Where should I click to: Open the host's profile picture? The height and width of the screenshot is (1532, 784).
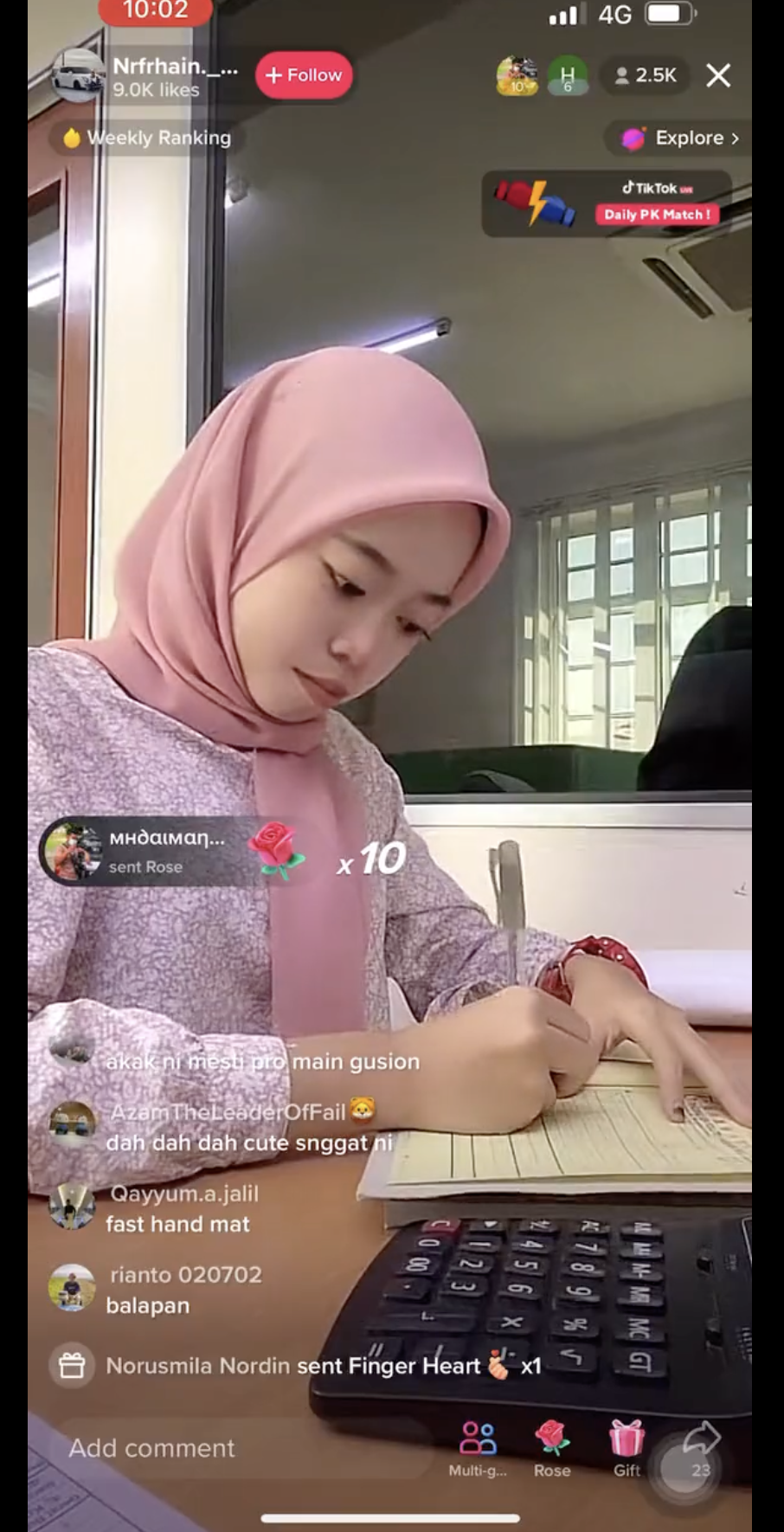point(77,75)
